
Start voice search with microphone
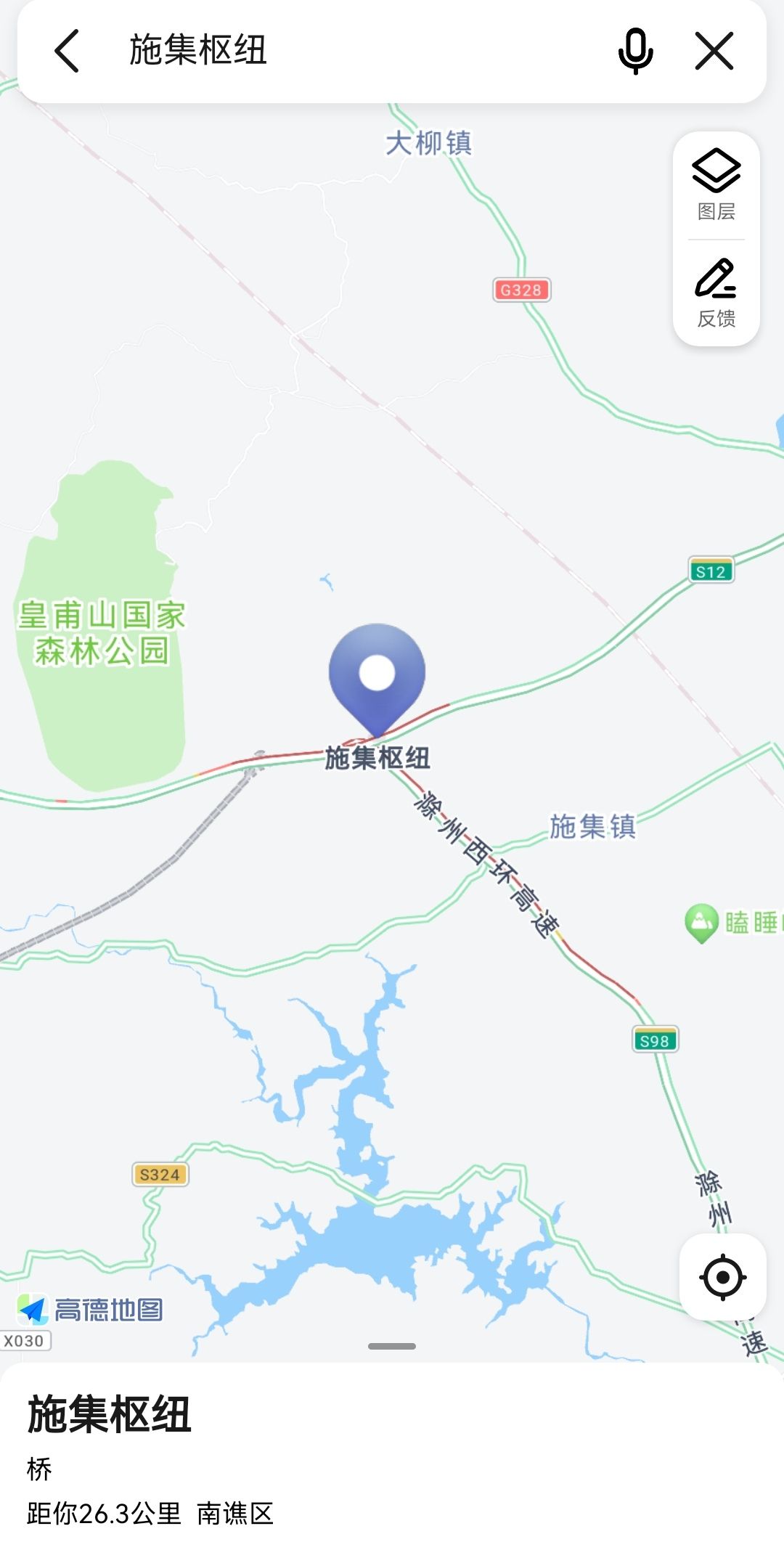point(635,51)
